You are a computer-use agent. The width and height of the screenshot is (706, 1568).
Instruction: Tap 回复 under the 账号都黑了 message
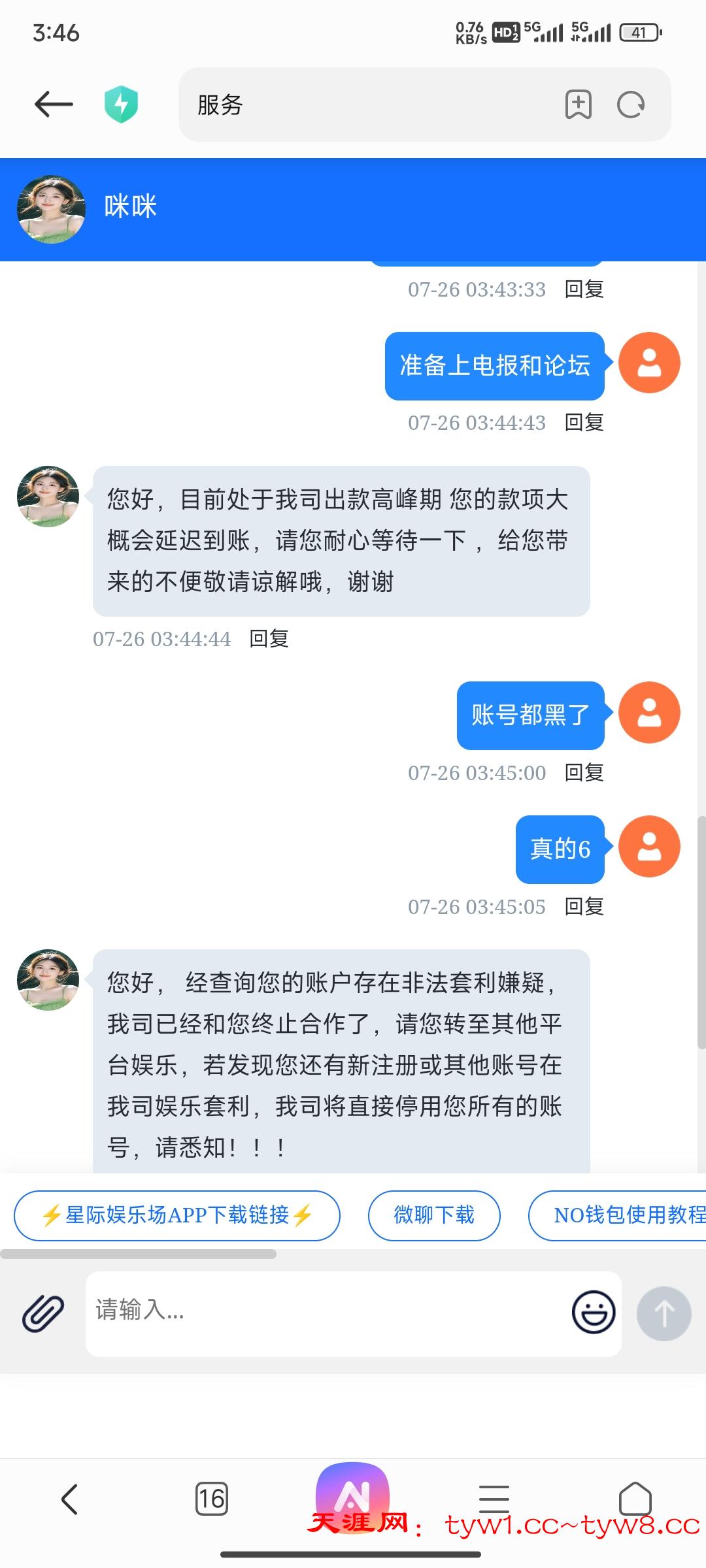584,773
